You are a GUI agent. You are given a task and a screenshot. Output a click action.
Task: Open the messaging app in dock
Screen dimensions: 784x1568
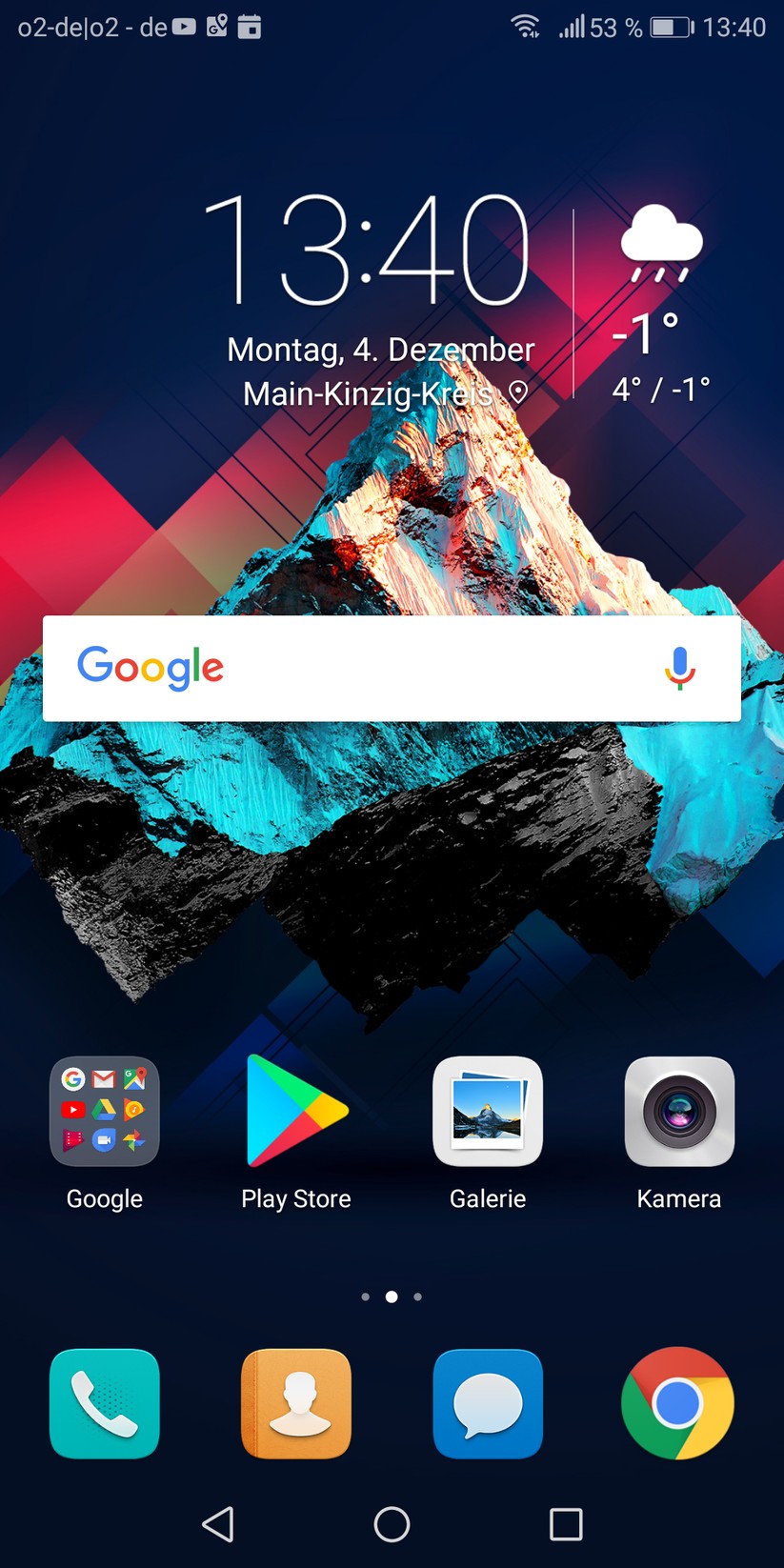point(488,1403)
